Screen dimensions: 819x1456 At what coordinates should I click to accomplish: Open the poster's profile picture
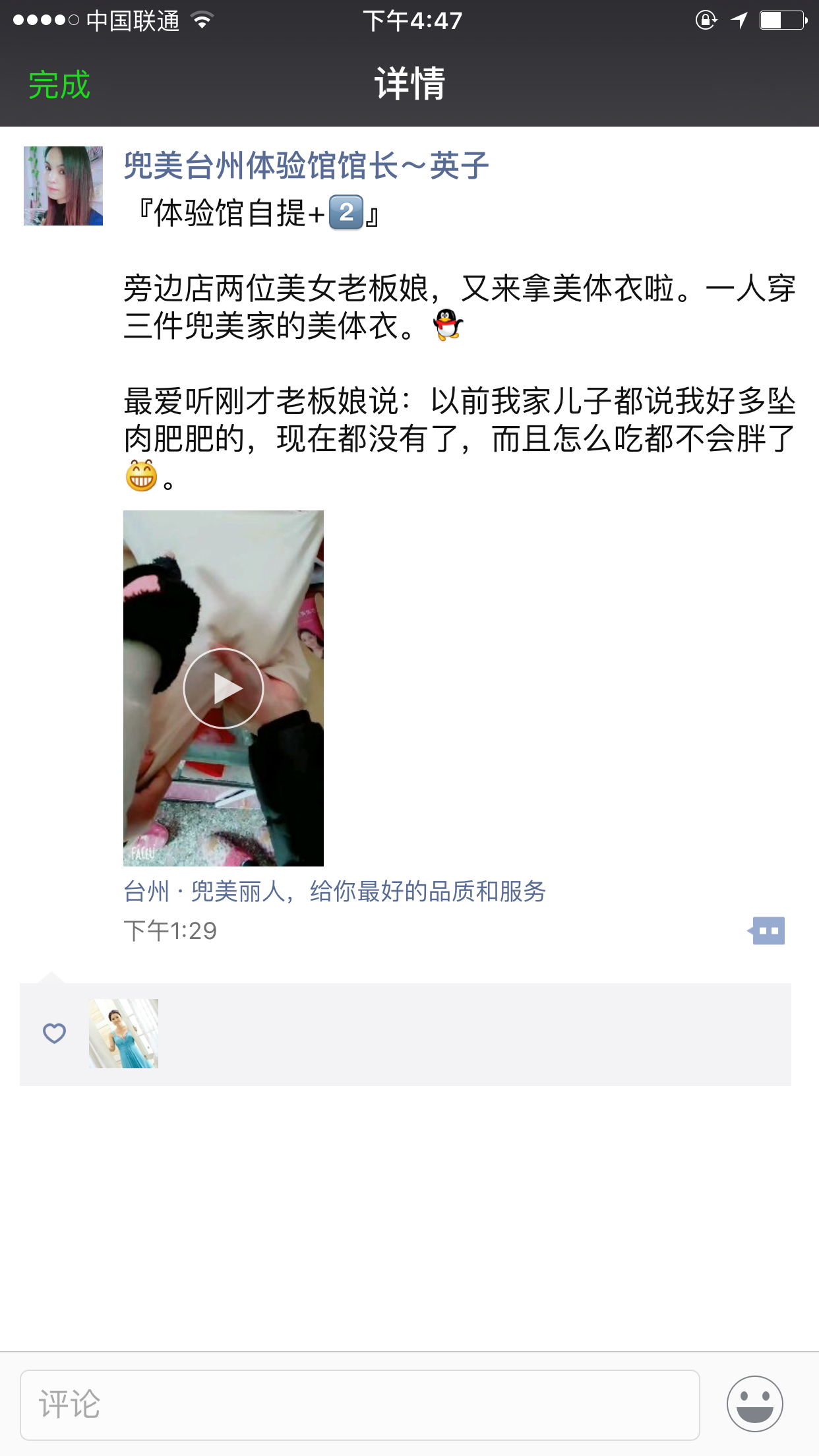[63, 186]
